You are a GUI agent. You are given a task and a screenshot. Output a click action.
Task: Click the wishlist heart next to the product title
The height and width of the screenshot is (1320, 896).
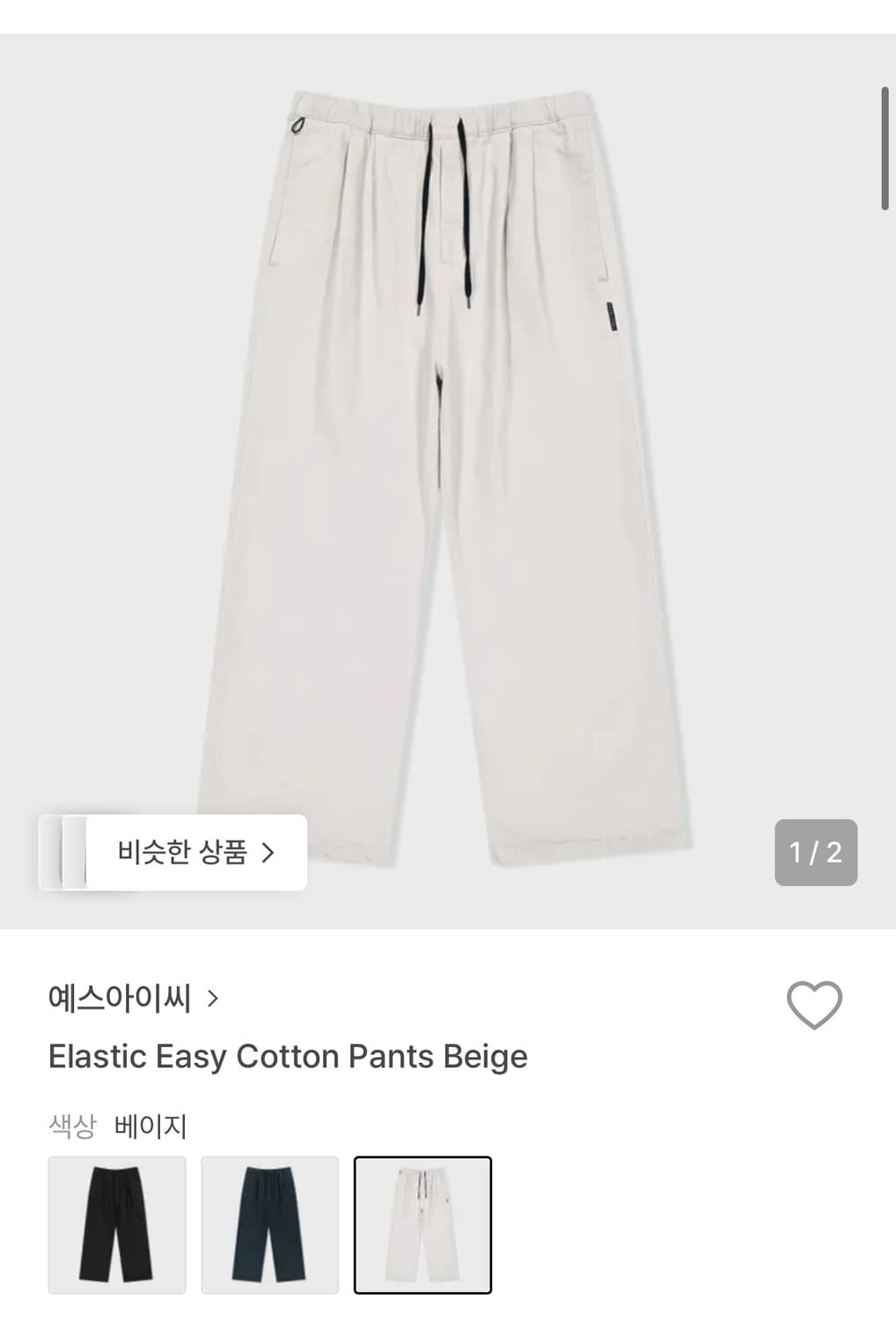coord(814,1001)
